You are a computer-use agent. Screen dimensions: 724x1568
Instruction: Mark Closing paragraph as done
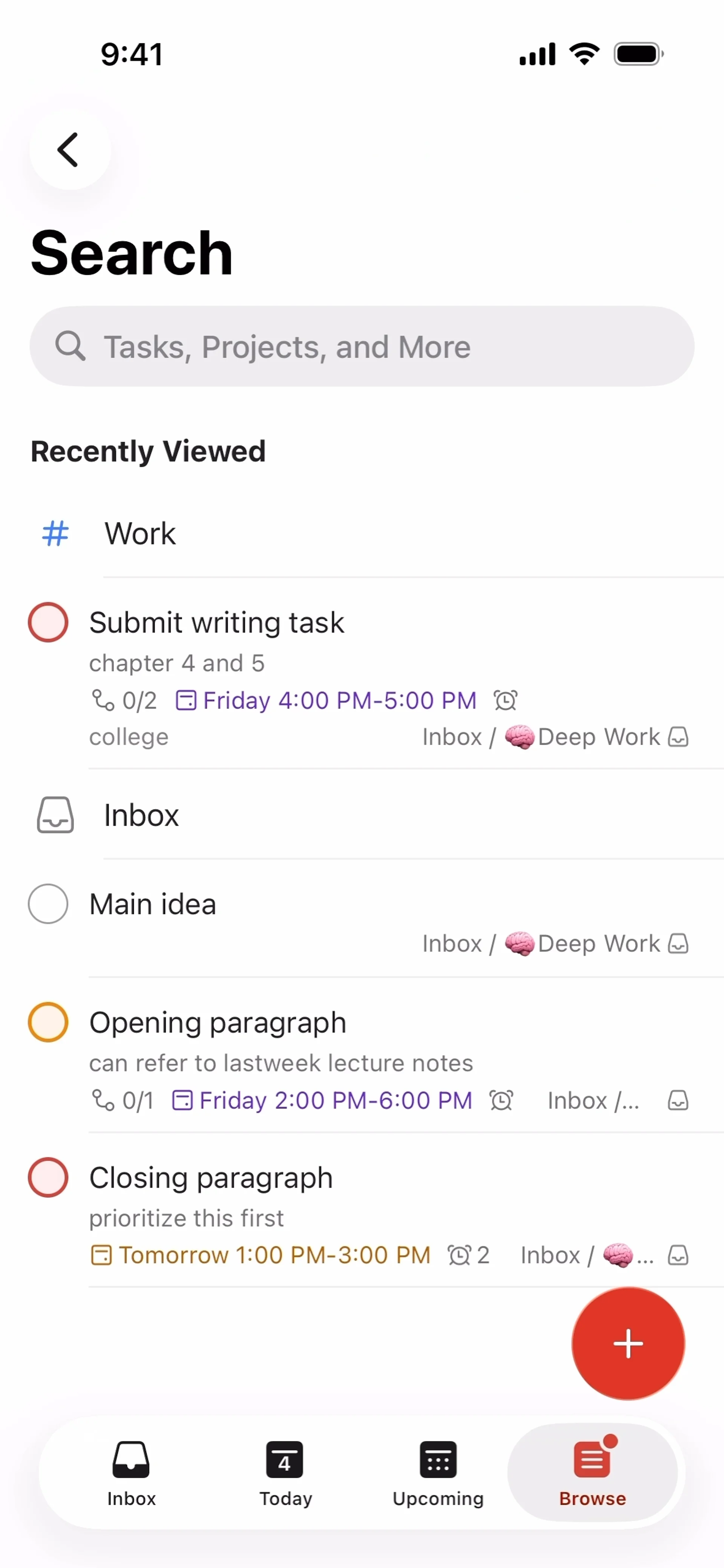tap(48, 1177)
